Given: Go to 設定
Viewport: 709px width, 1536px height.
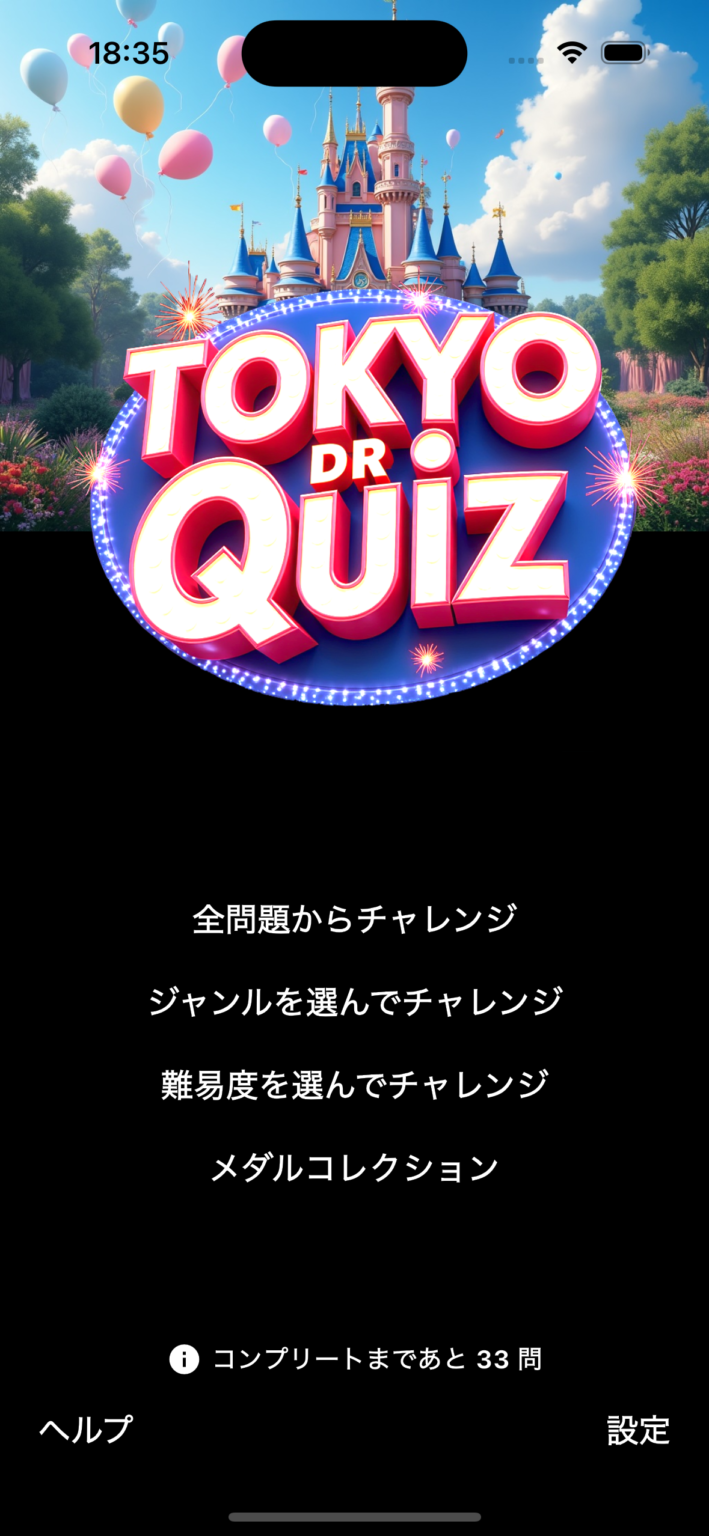Looking at the screenshot, I should 638,1429.
